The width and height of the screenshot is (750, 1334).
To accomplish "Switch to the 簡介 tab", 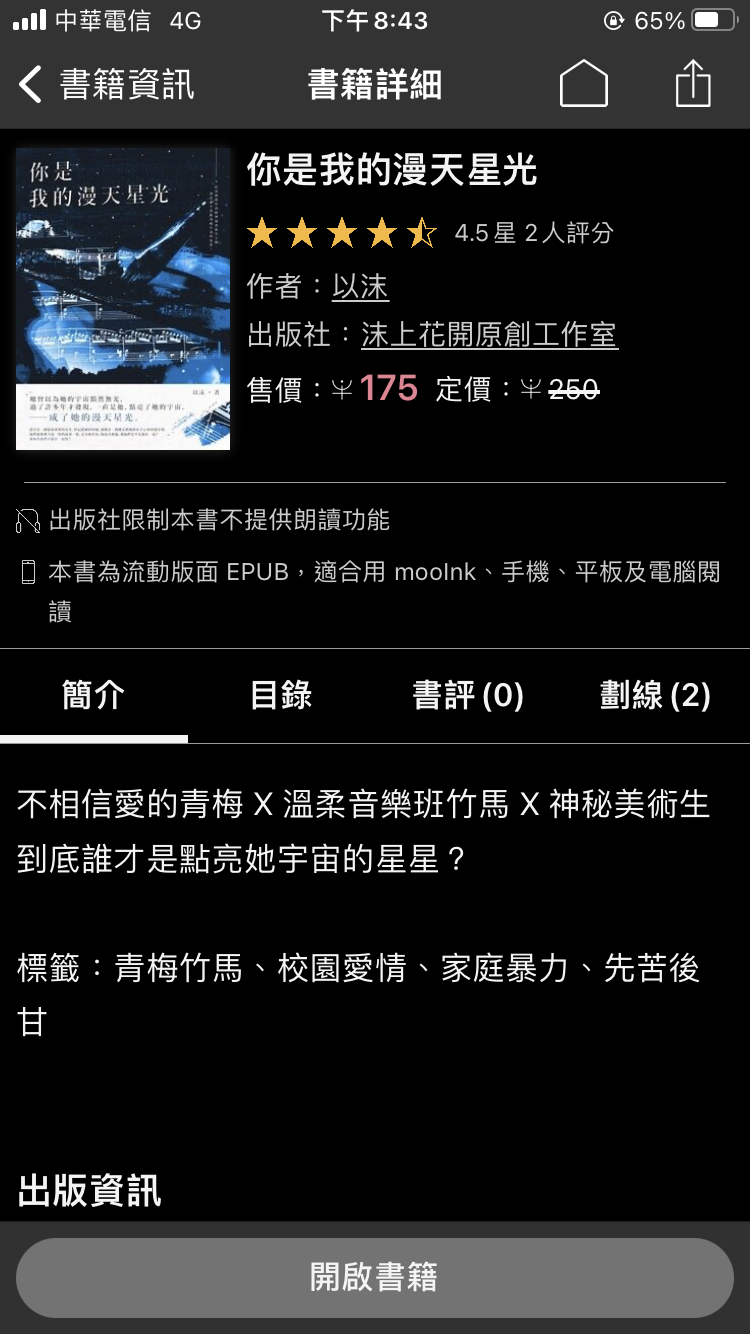I will pyautogui.click(x=94, y=695).
